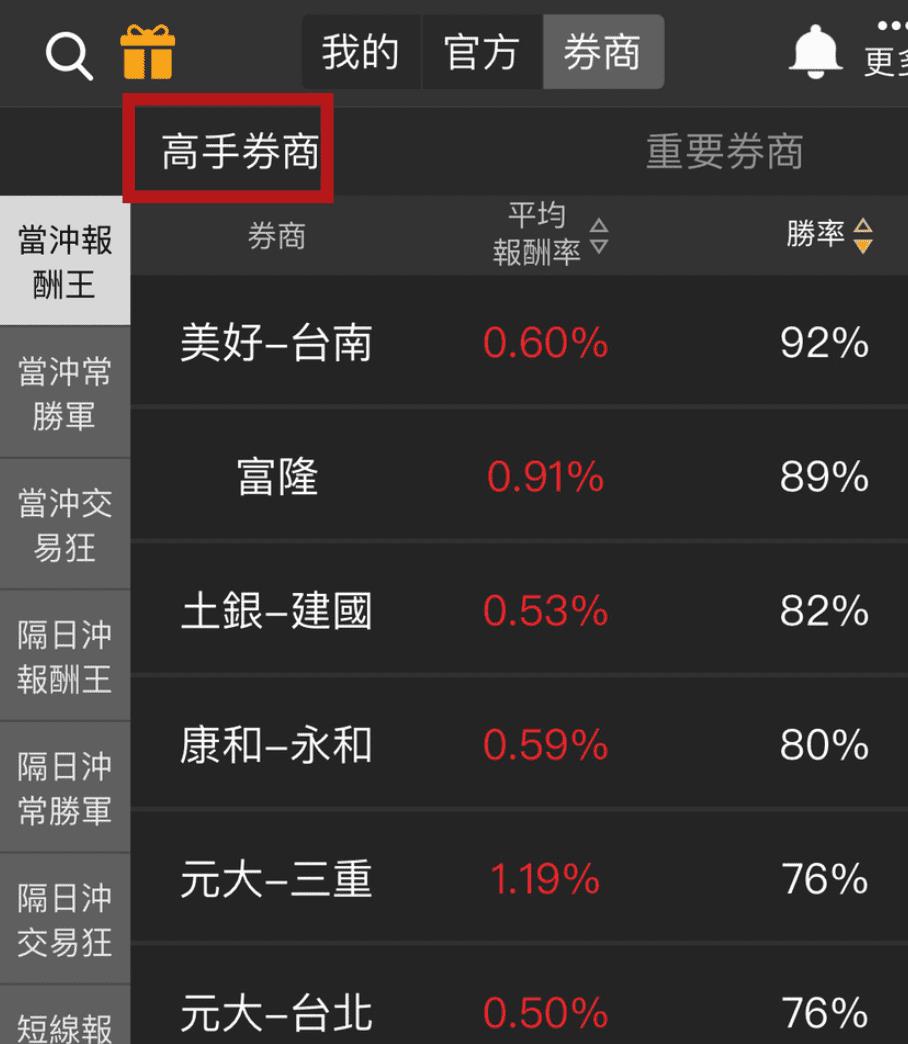
Task: Open the search magnifier icon
Action: (x=69, y=54)
